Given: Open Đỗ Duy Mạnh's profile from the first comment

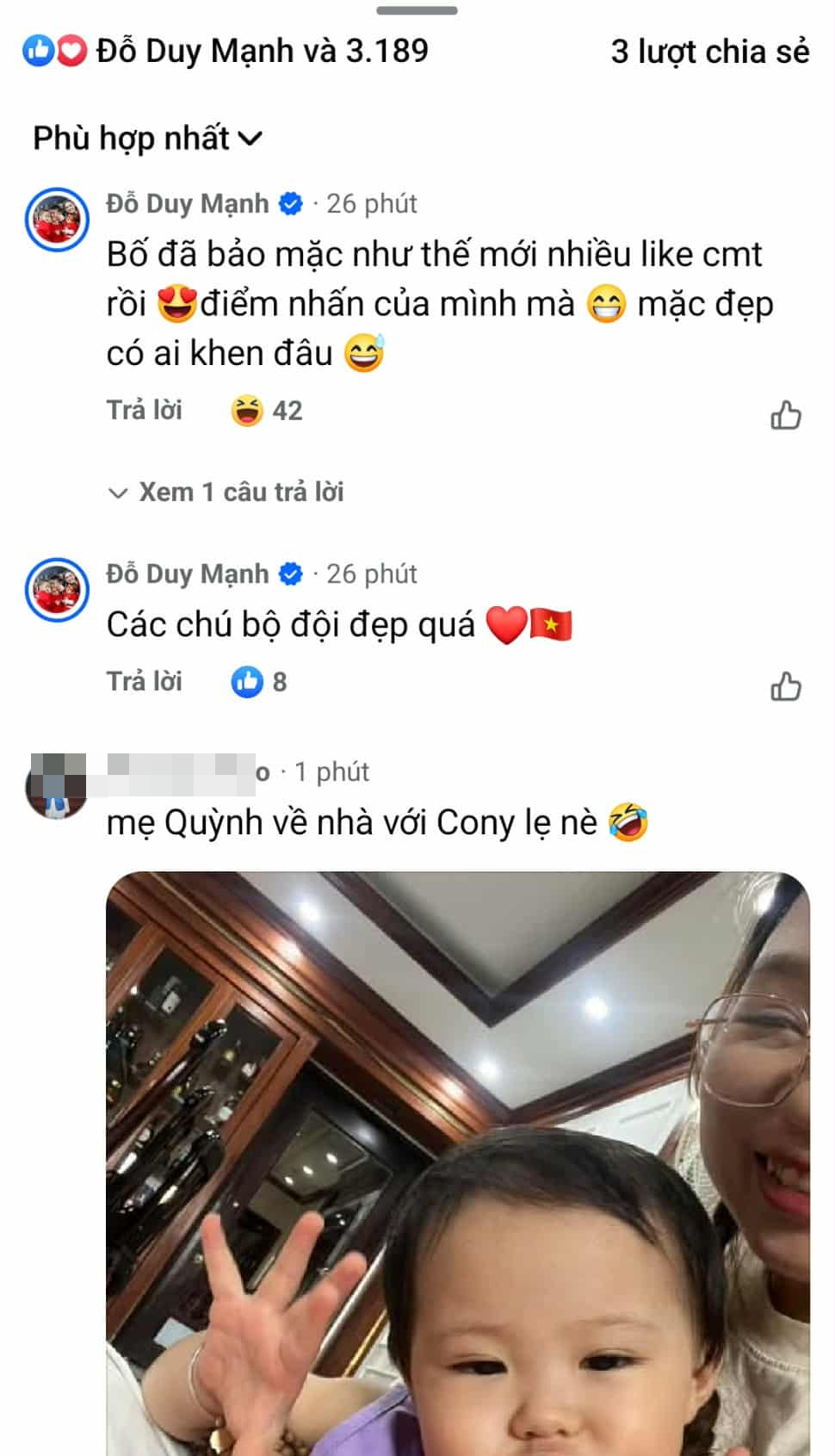Looking at the screenshot, I should pos(187,204).
